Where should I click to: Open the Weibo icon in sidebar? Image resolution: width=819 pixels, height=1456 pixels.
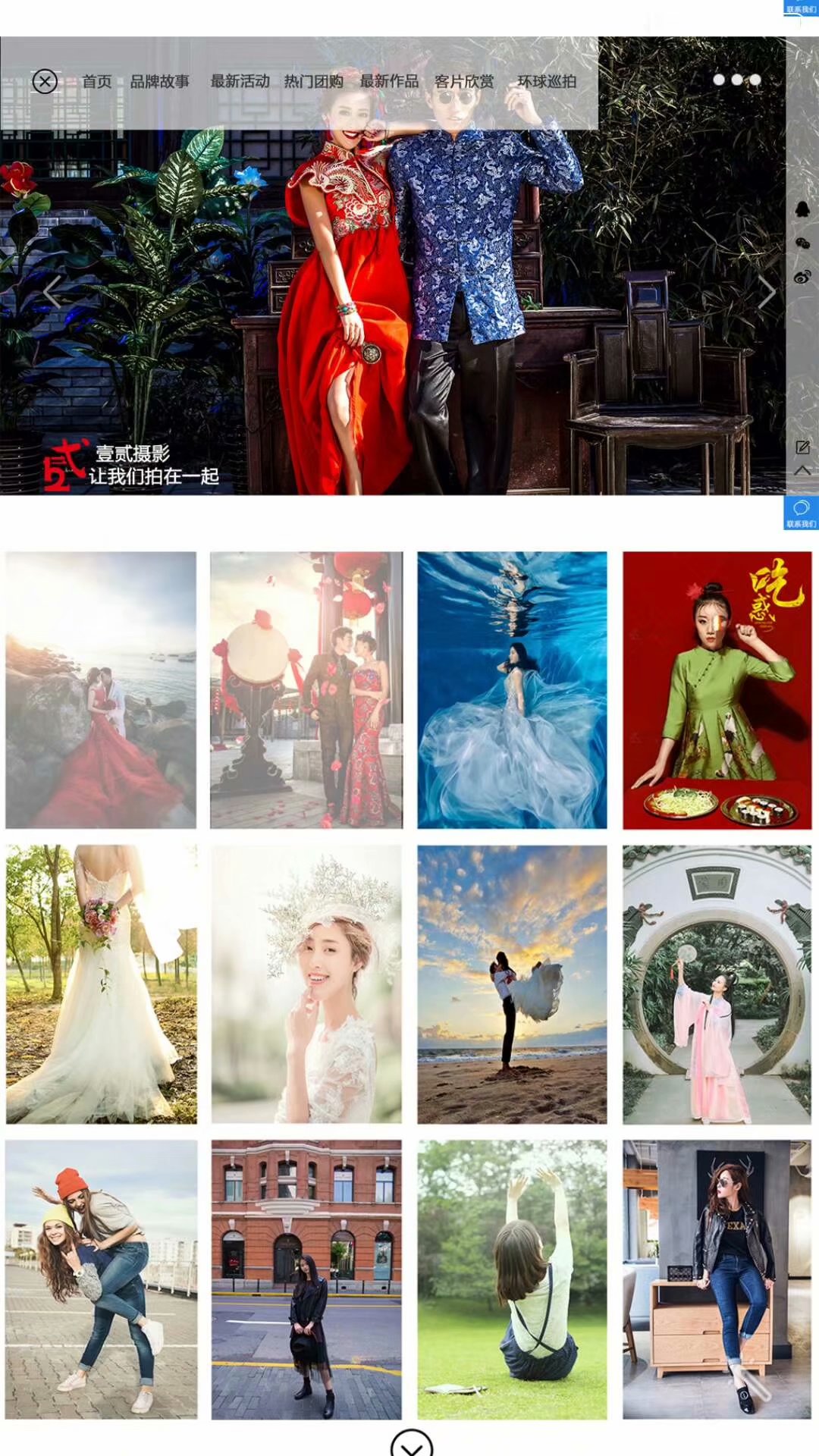tap(802, 278)
